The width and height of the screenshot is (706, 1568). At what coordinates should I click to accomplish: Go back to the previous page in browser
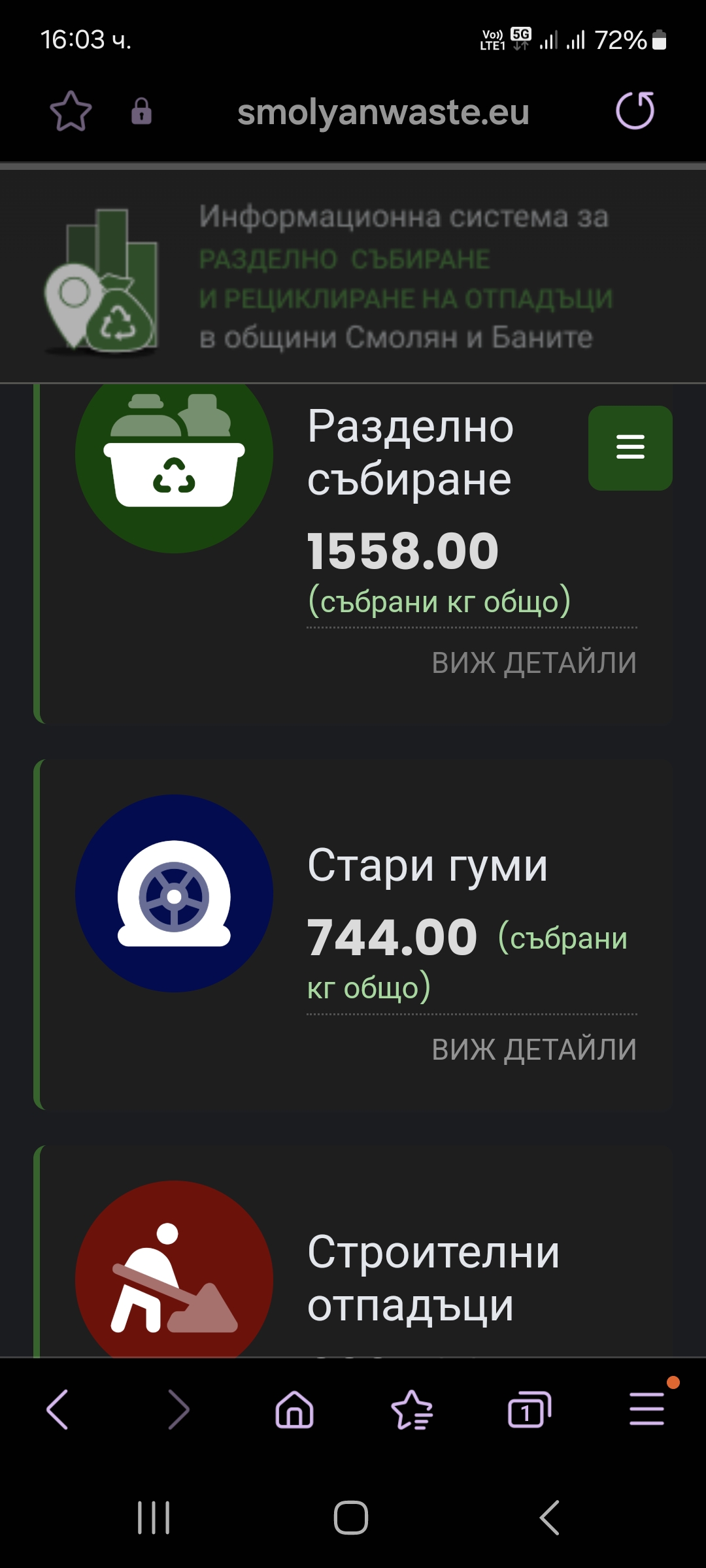(58, 1409)
